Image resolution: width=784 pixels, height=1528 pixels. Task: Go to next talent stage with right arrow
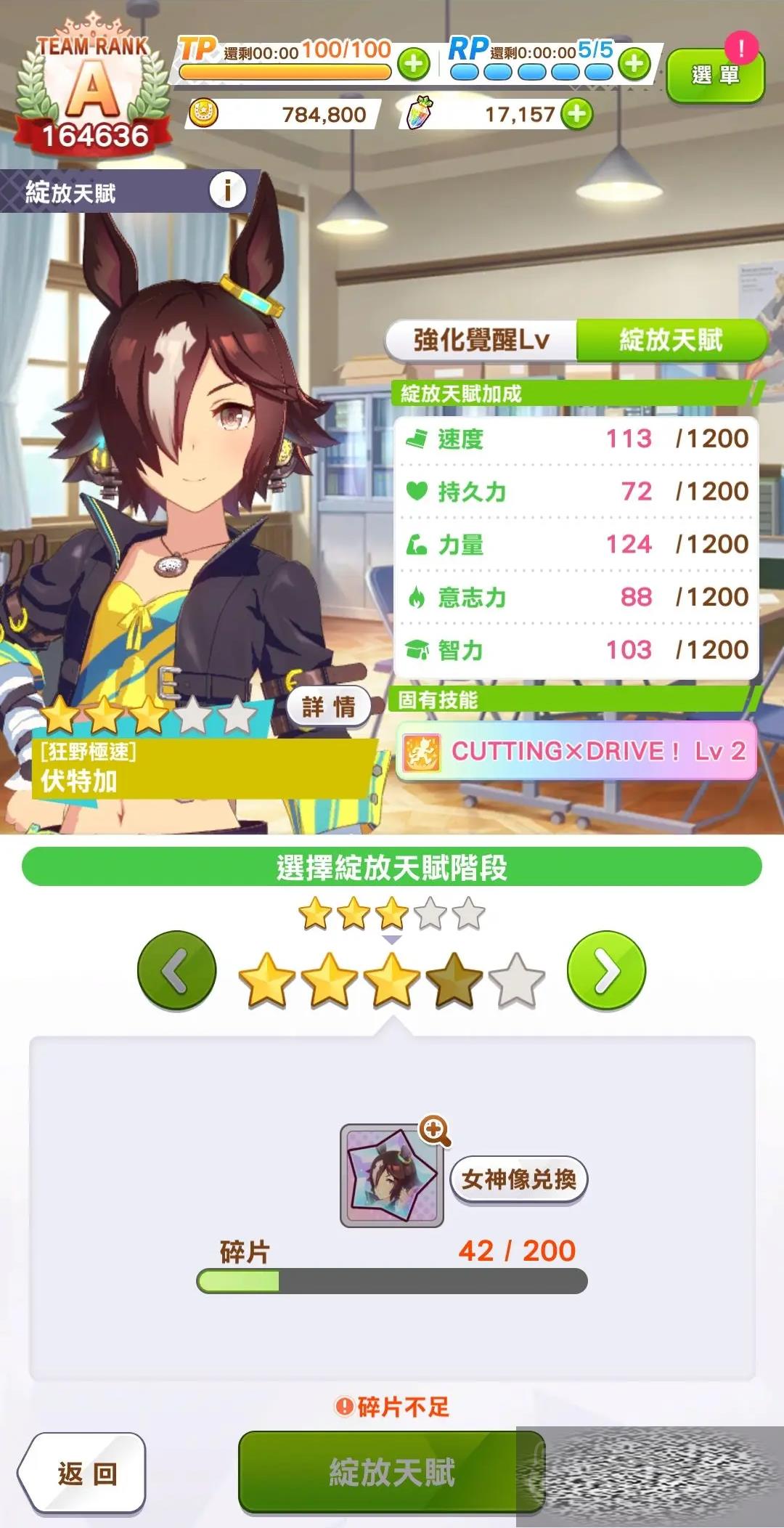(606, 970)
